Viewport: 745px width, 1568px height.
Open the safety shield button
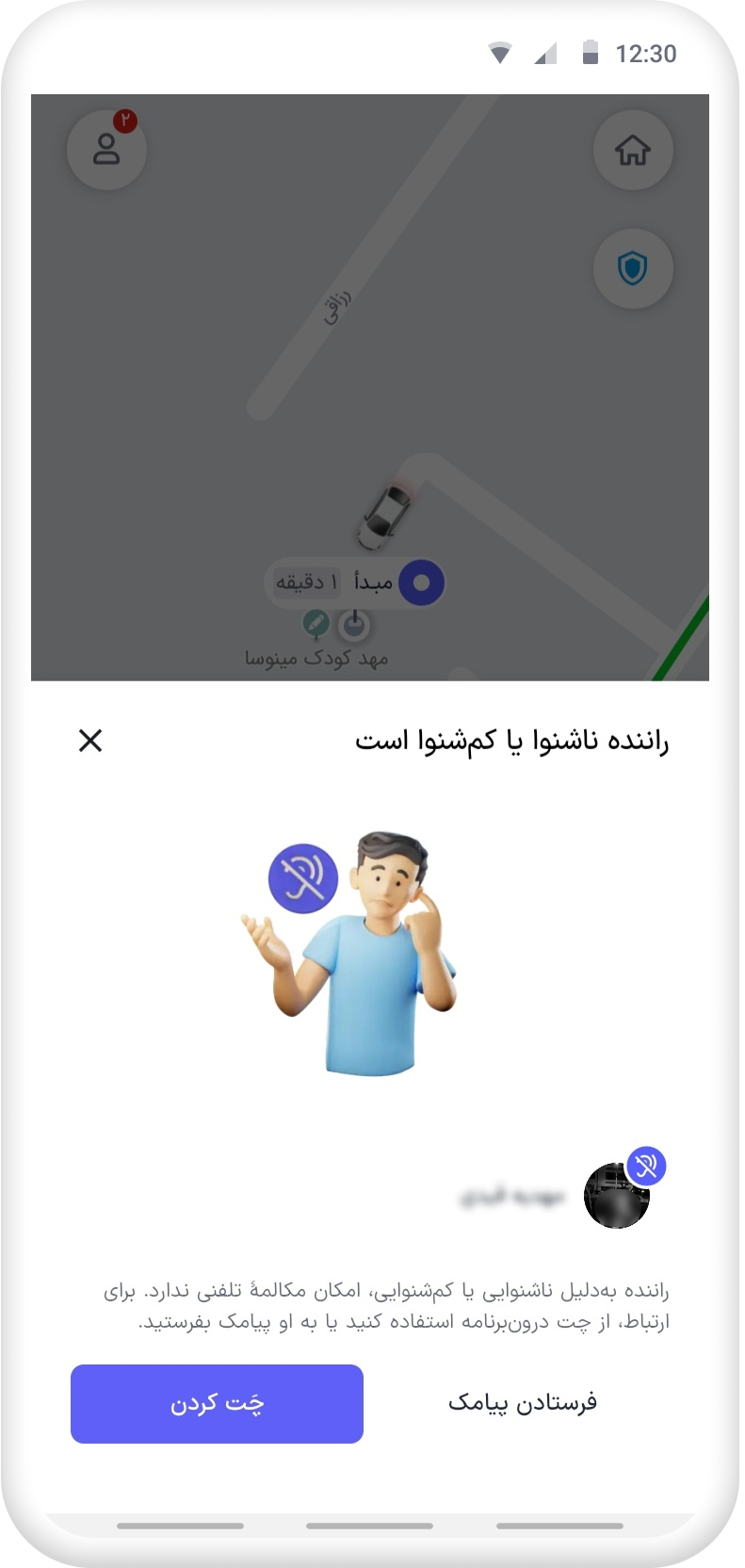(632, 269)
